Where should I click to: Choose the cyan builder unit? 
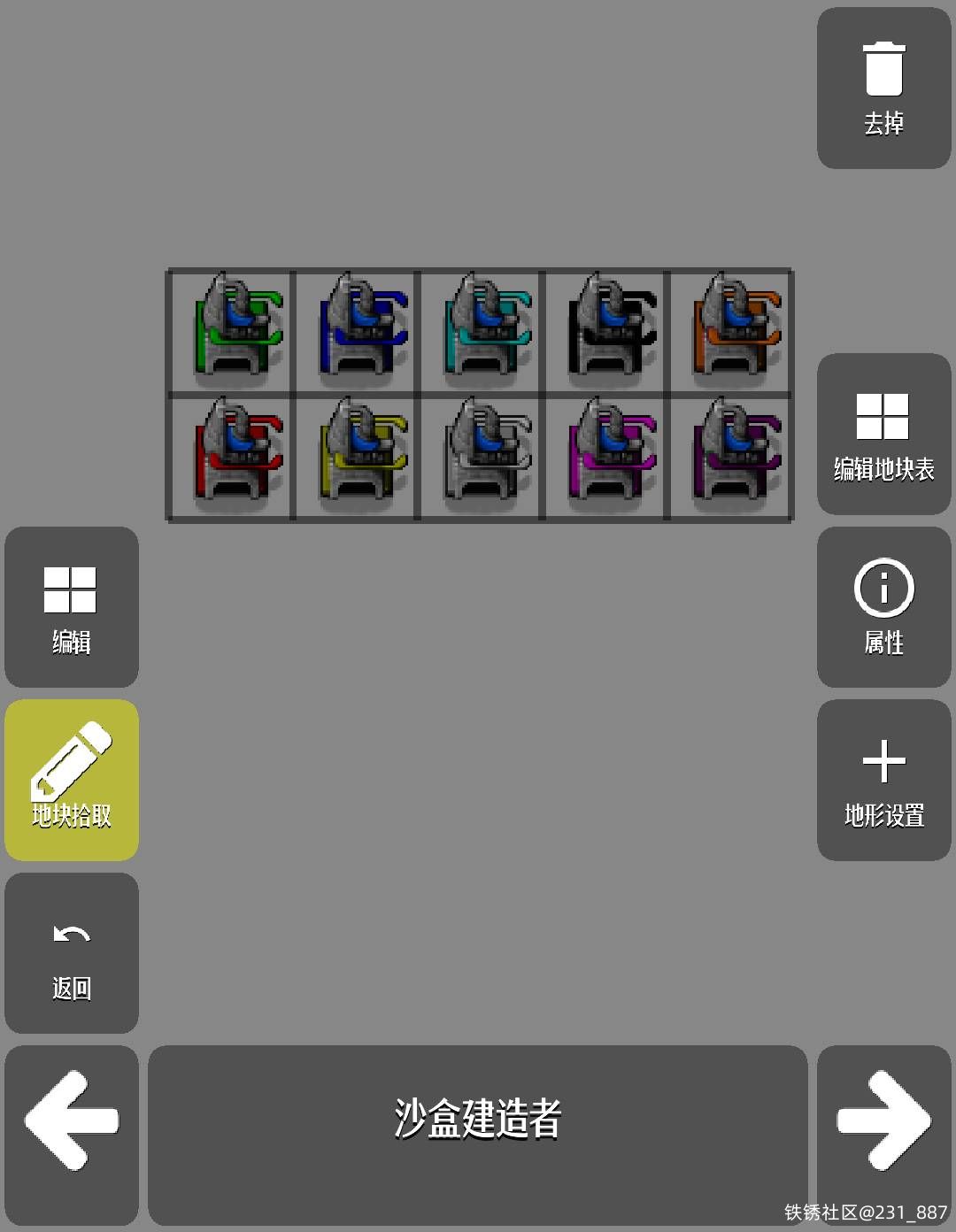(x=482, y=331)
